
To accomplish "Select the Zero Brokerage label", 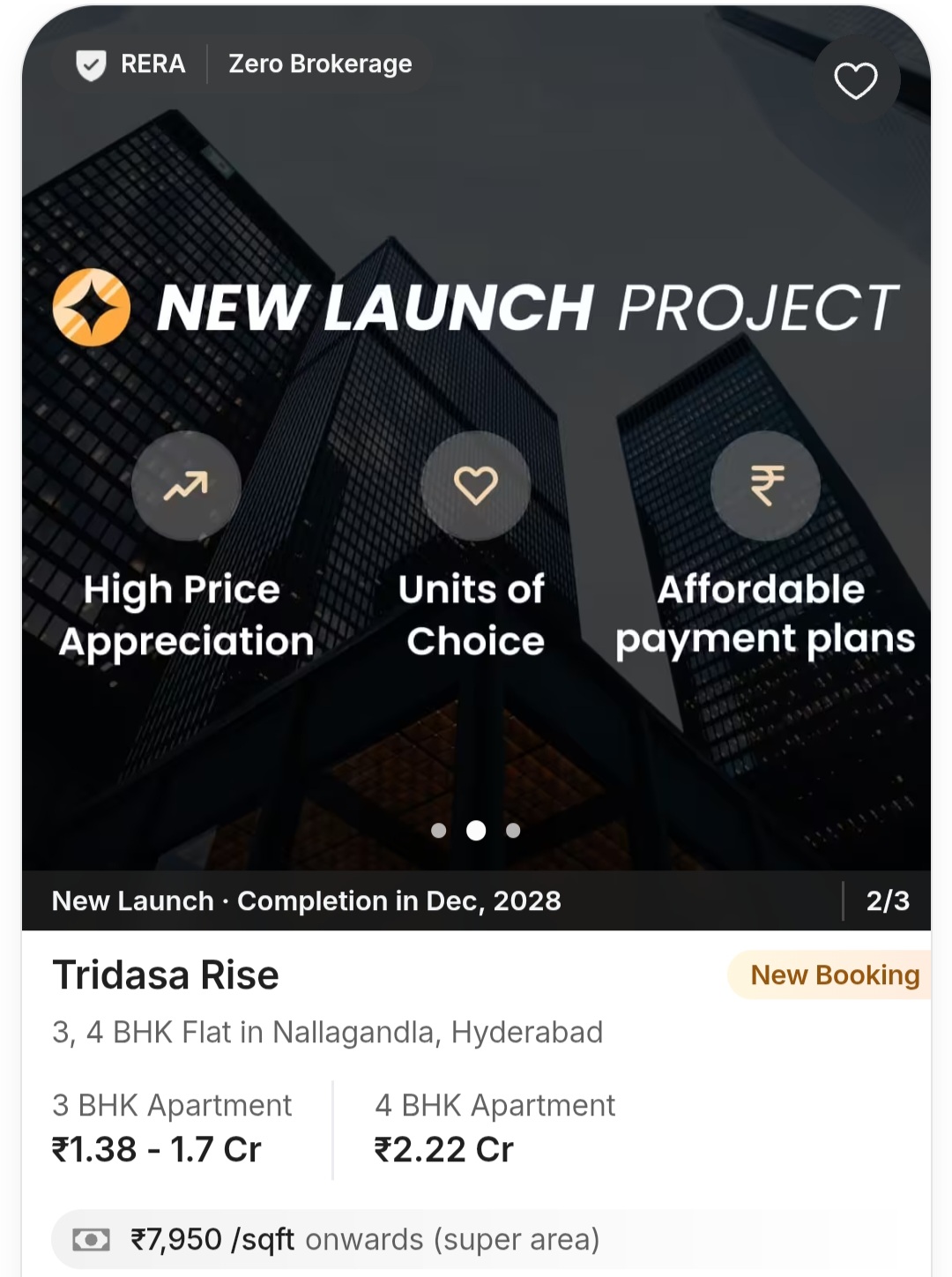I will coord(320,63).
